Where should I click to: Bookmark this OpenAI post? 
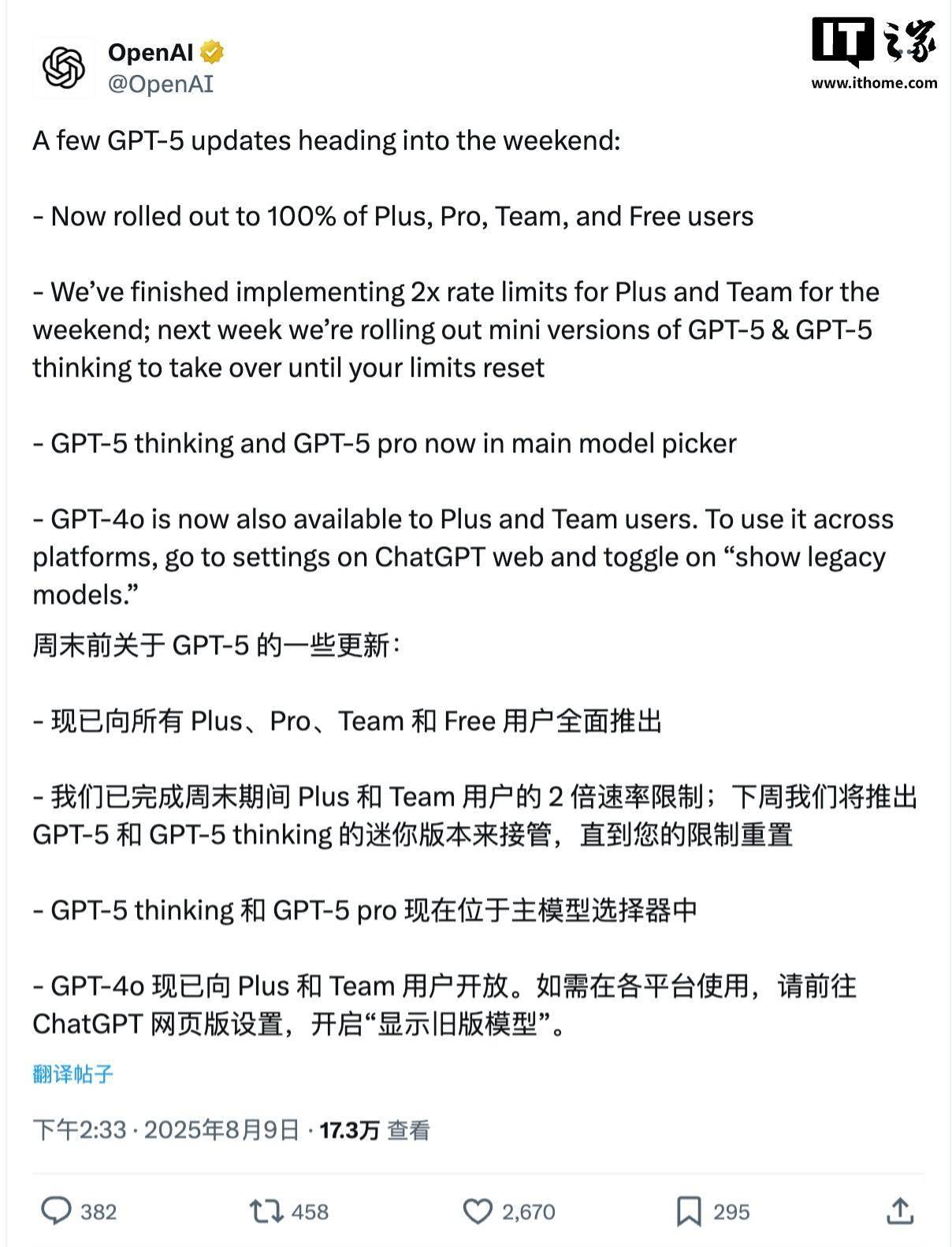689,1211
